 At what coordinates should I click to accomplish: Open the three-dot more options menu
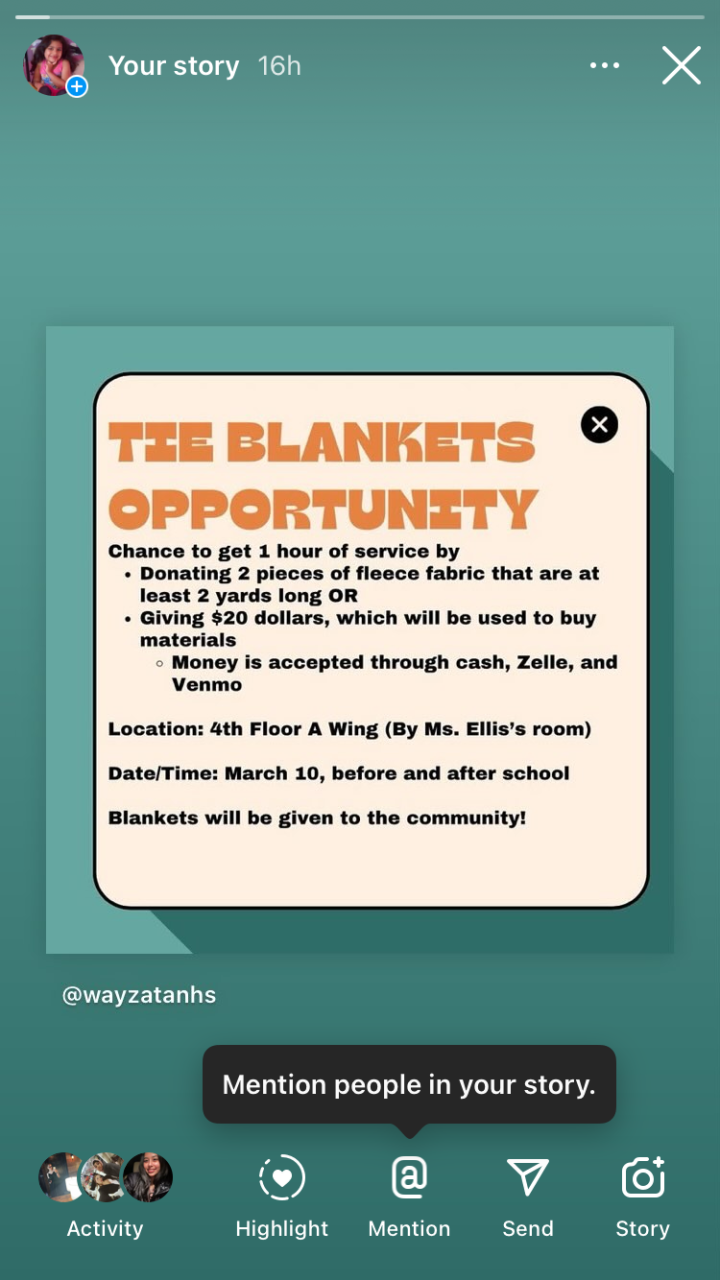(605, 66)
